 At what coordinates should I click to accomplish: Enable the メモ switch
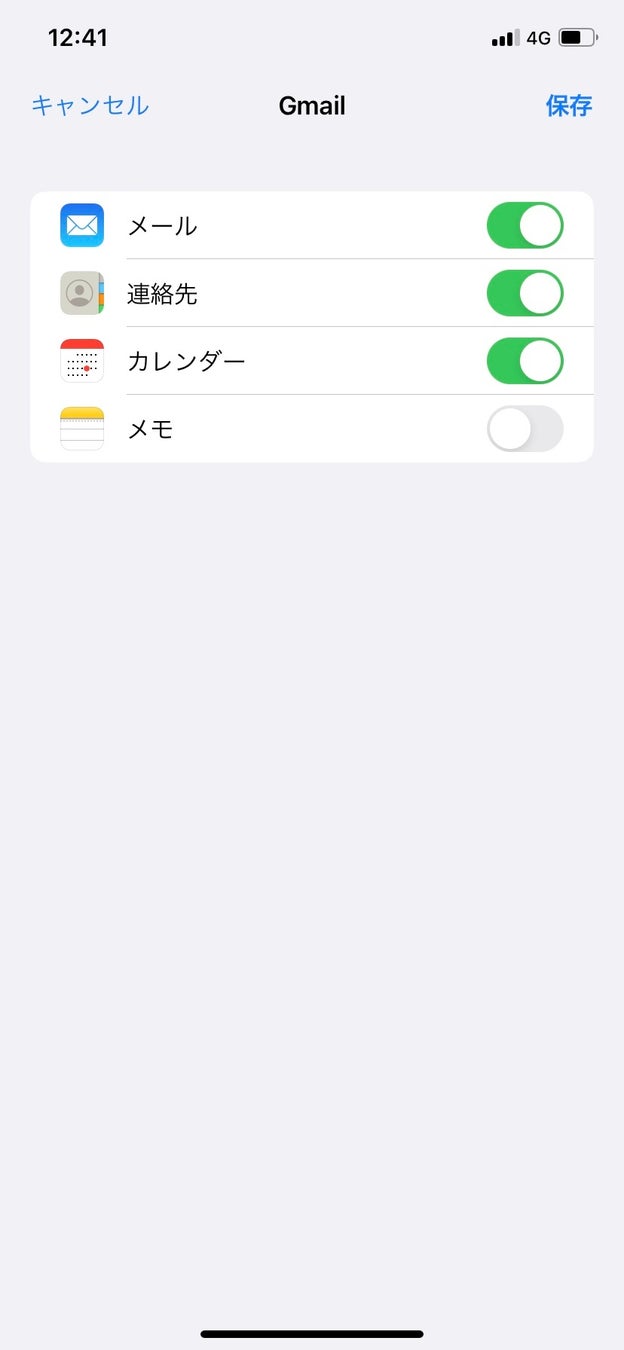pos(525,430)
